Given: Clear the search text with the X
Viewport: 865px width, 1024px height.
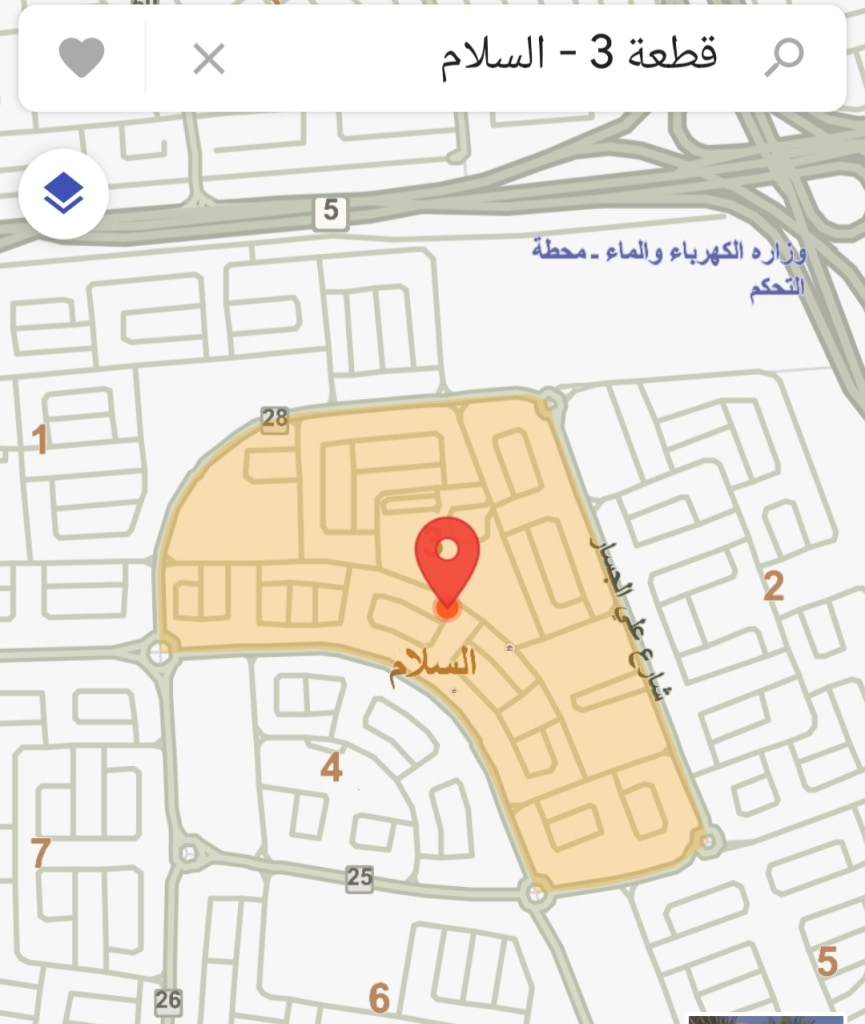Looking at the screenshot, I should 209,59.
